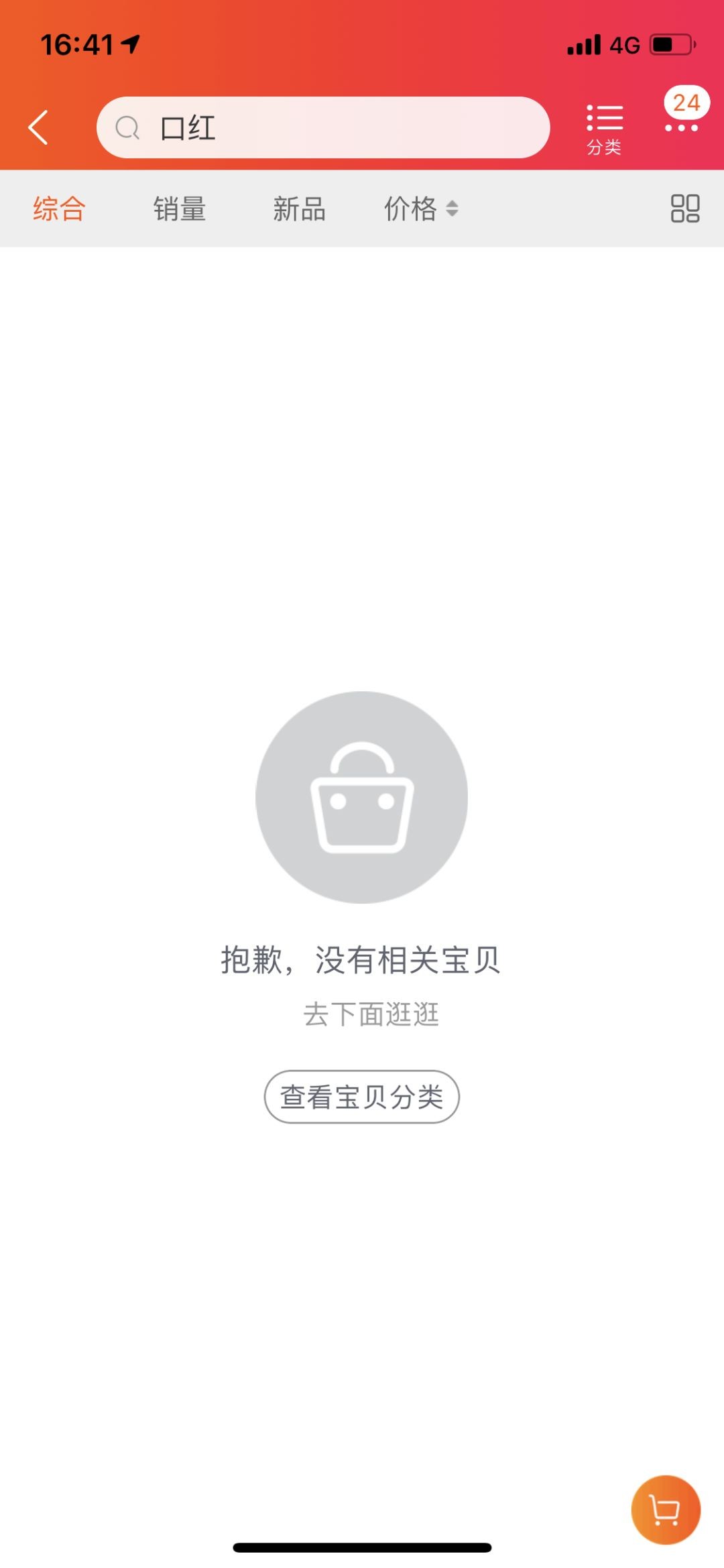Tap the search field containing 口红

pos(323,127)
